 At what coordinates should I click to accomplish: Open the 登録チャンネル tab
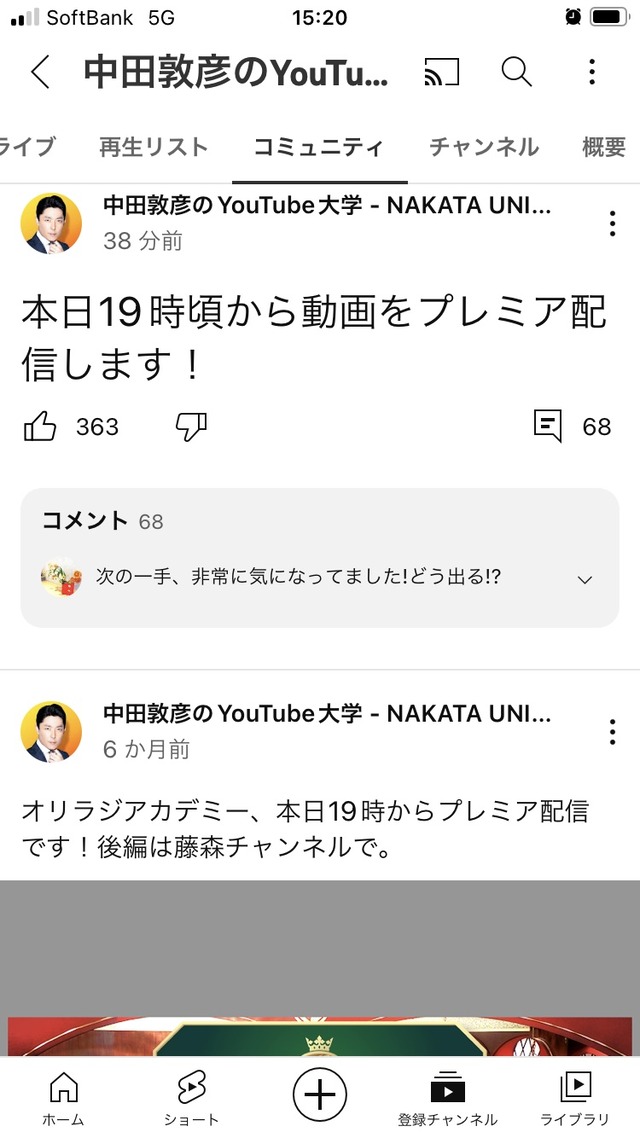[447, 1098]
